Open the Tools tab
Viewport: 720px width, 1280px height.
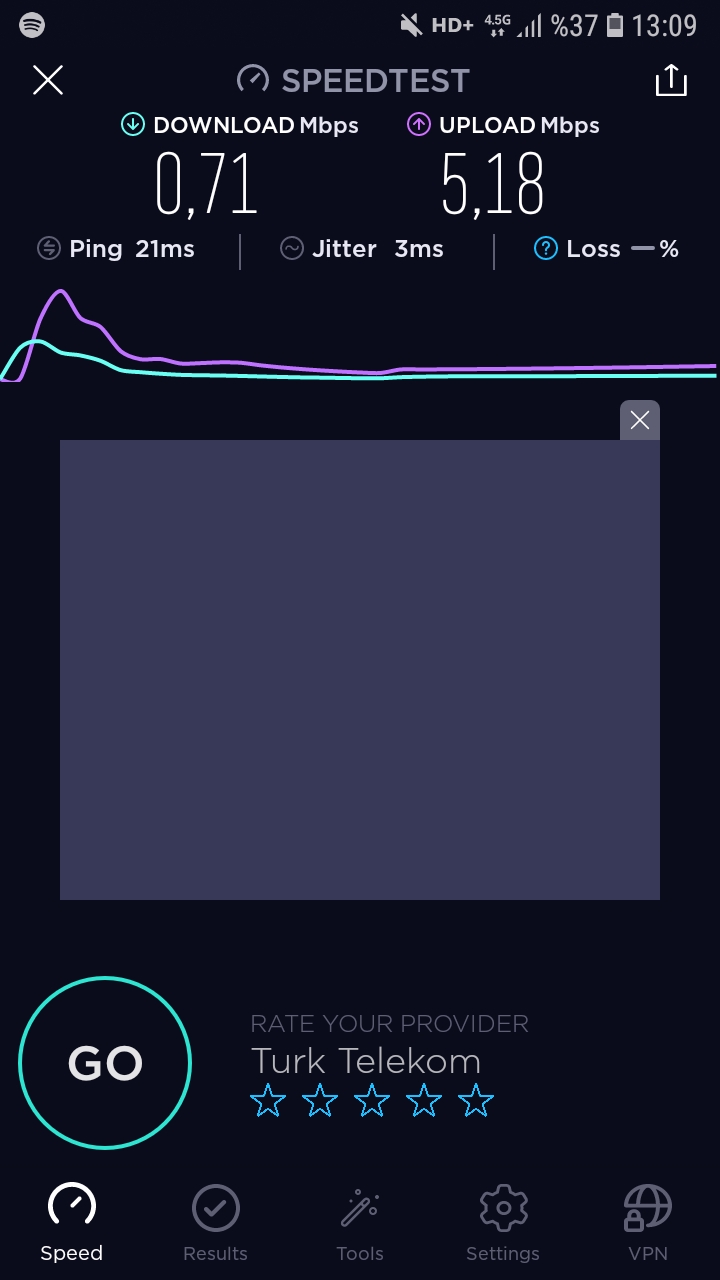tap(360, 1223)
